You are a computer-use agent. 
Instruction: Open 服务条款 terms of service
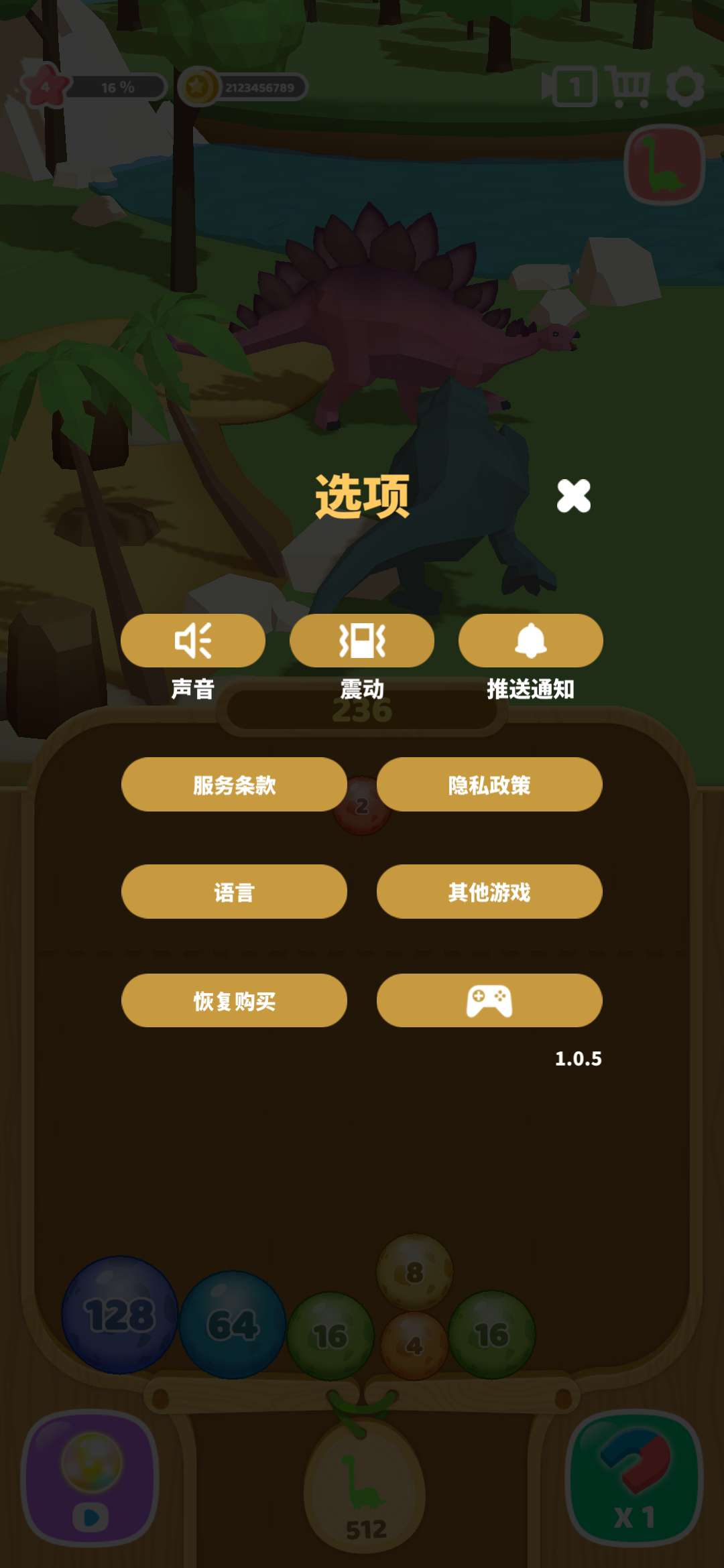234,785
